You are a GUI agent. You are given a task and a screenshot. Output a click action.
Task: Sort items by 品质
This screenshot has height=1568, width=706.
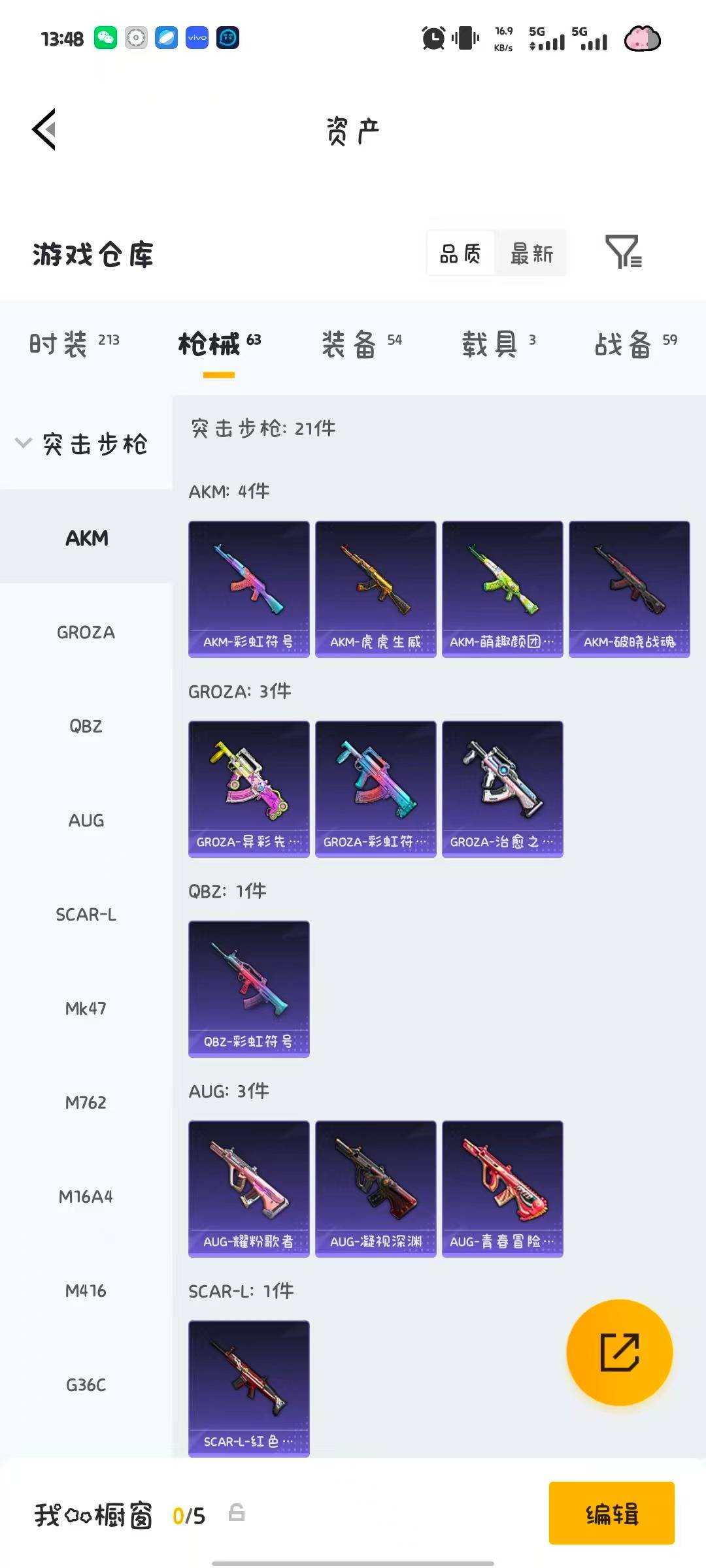tap(461, 253)
